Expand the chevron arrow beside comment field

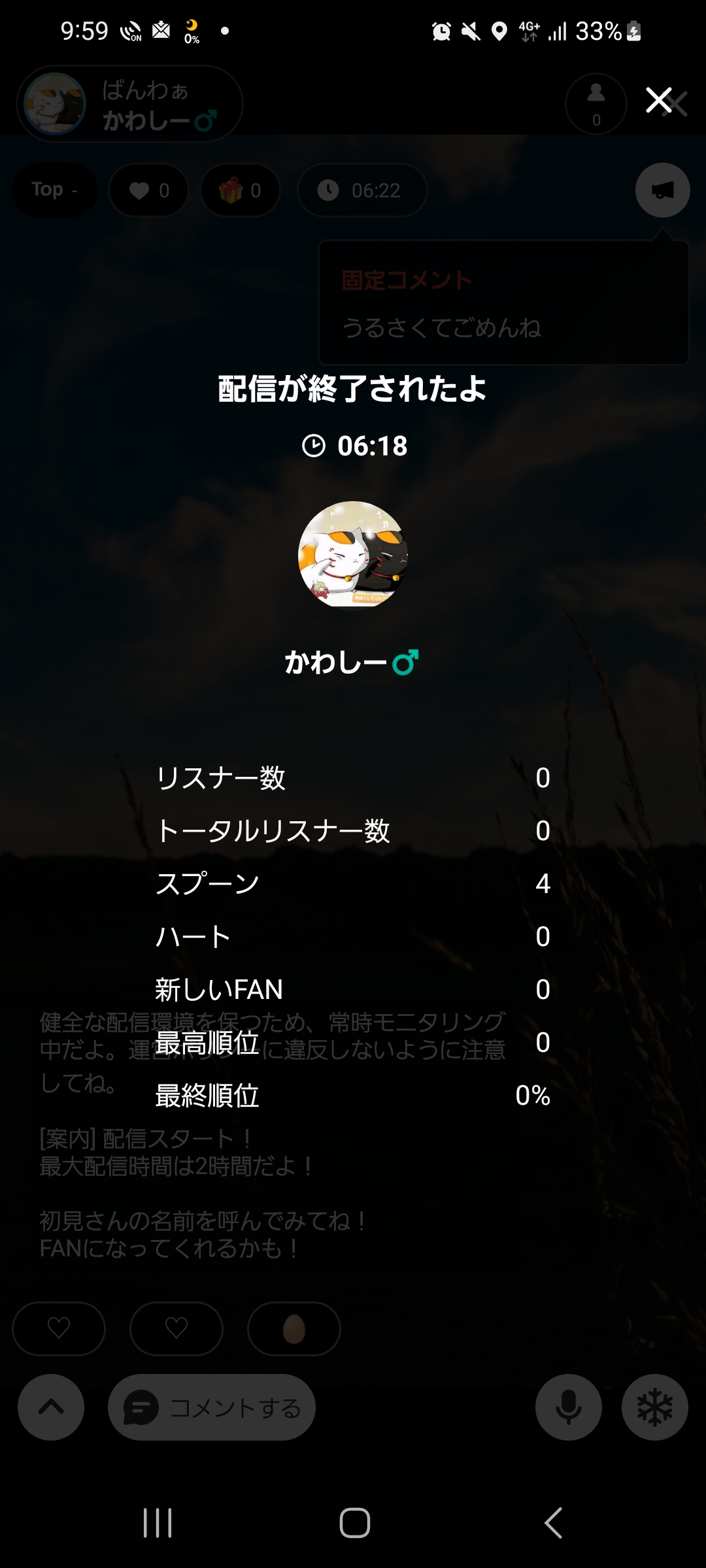point(49,1407)
